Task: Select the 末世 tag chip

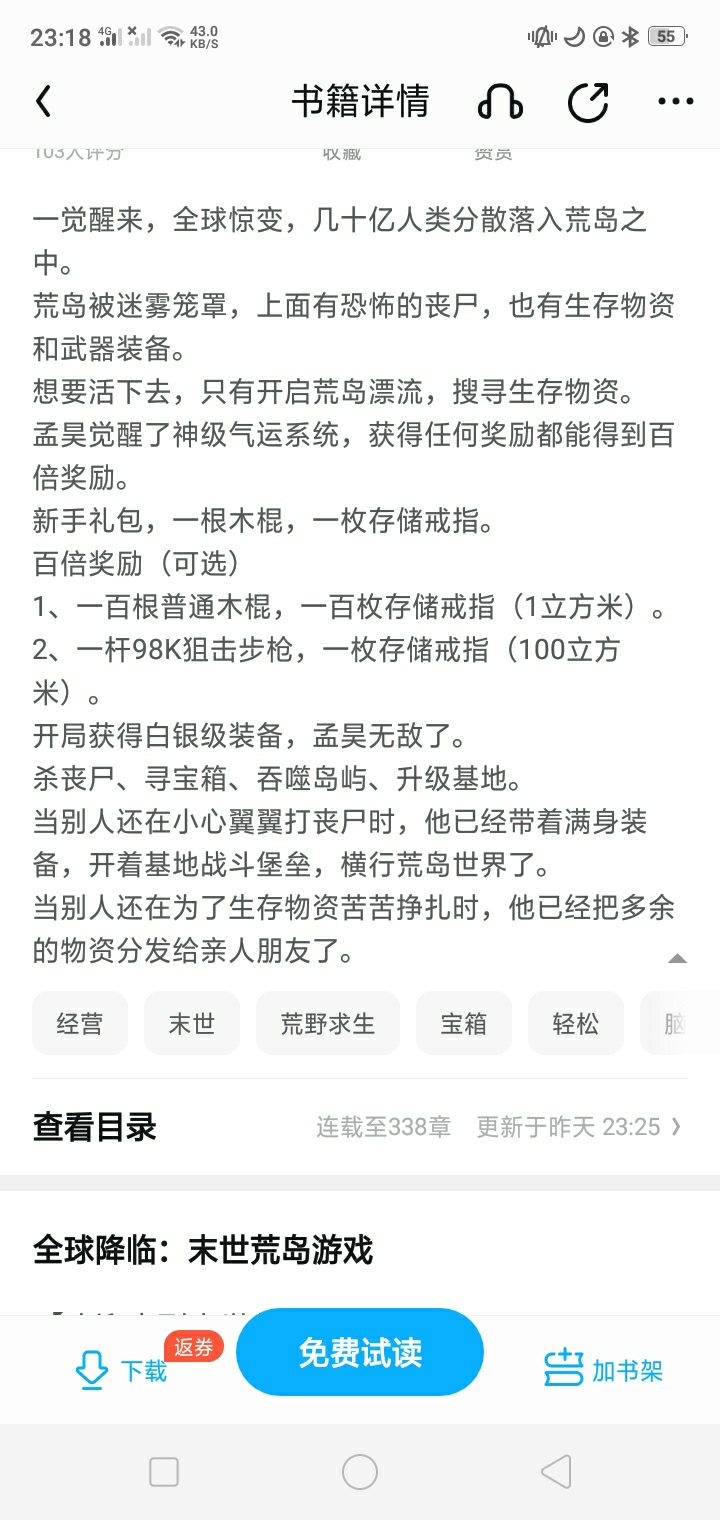Action: click(192, 1023)
